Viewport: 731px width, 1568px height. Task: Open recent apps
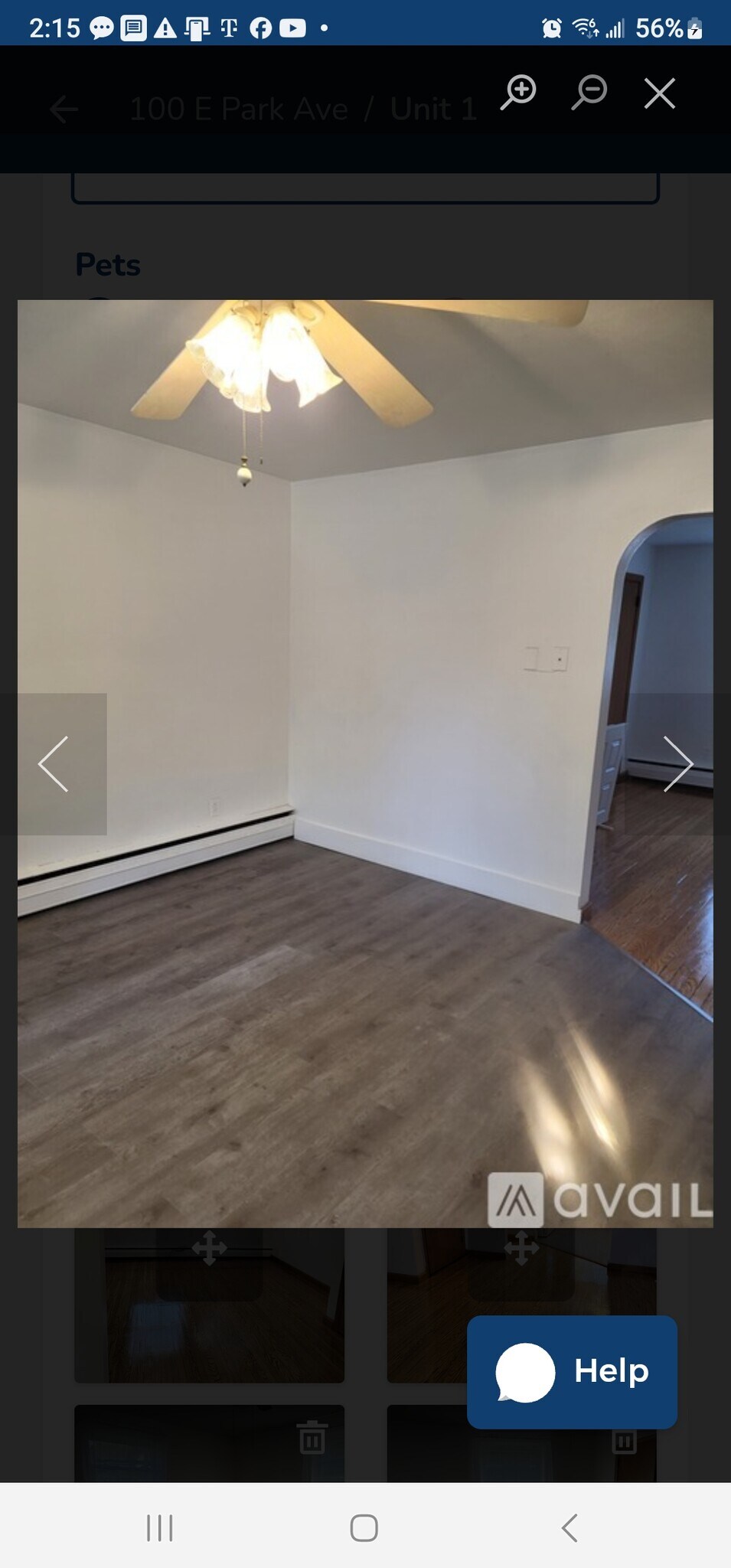[160, 1527]
